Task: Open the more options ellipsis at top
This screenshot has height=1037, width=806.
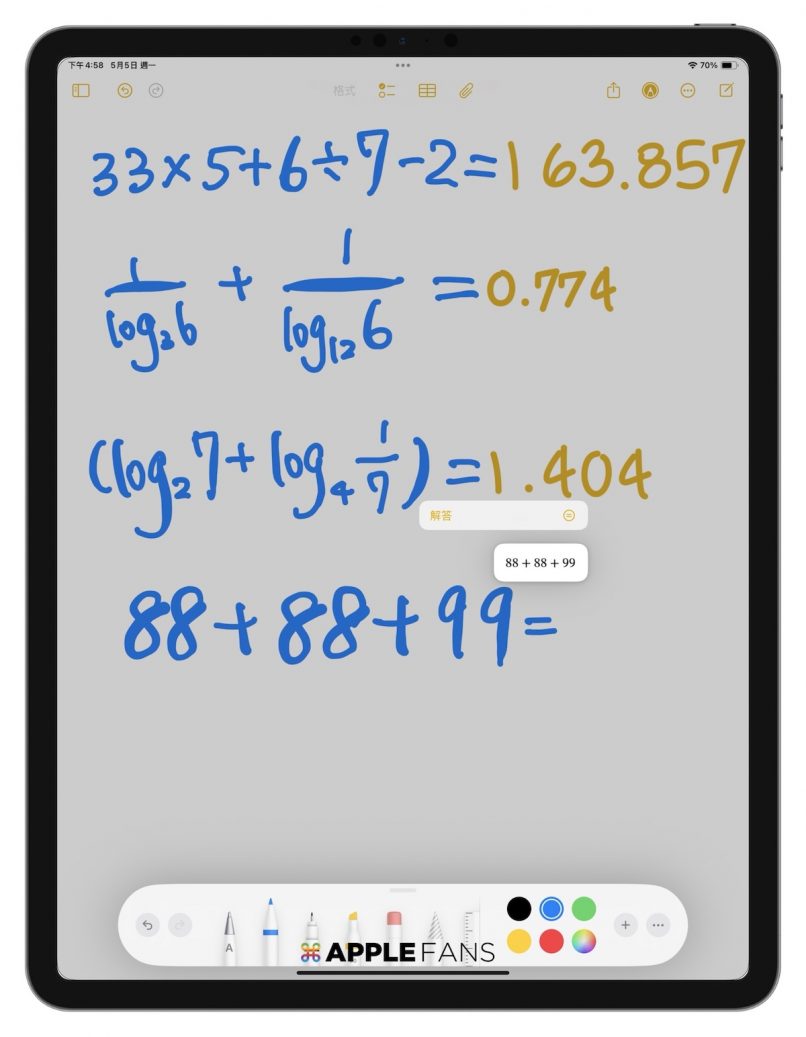Action: [x=687, y=91]
